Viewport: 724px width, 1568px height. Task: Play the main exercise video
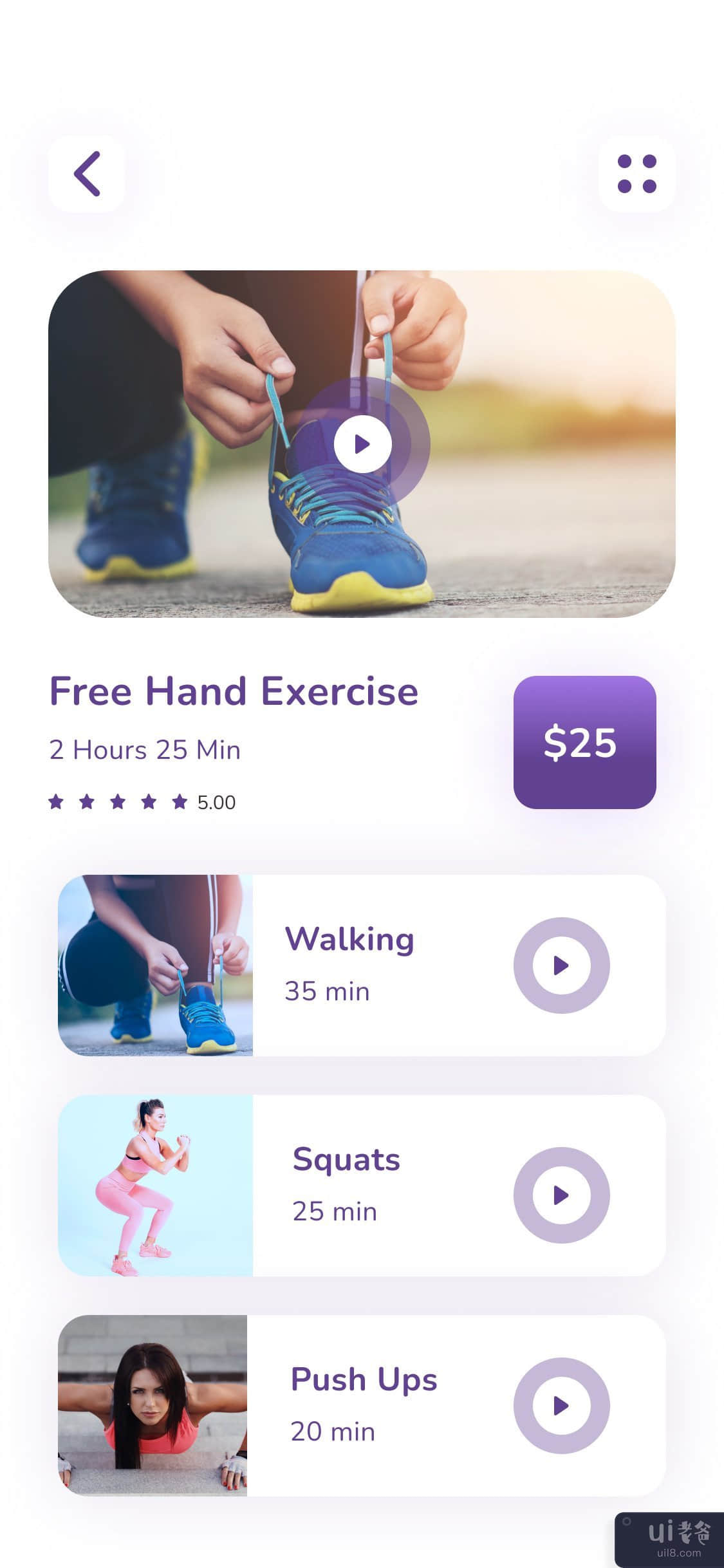click(x=362, y=444)
